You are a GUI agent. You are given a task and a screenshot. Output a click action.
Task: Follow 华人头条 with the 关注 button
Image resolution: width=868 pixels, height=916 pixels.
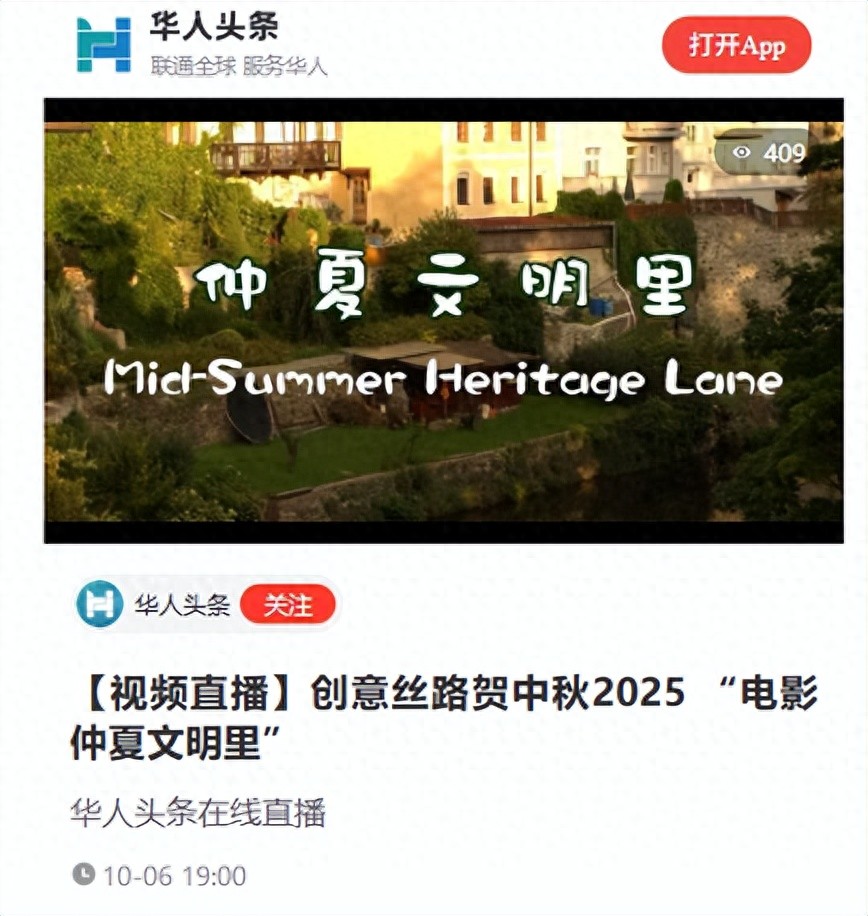tap(288, 605)
